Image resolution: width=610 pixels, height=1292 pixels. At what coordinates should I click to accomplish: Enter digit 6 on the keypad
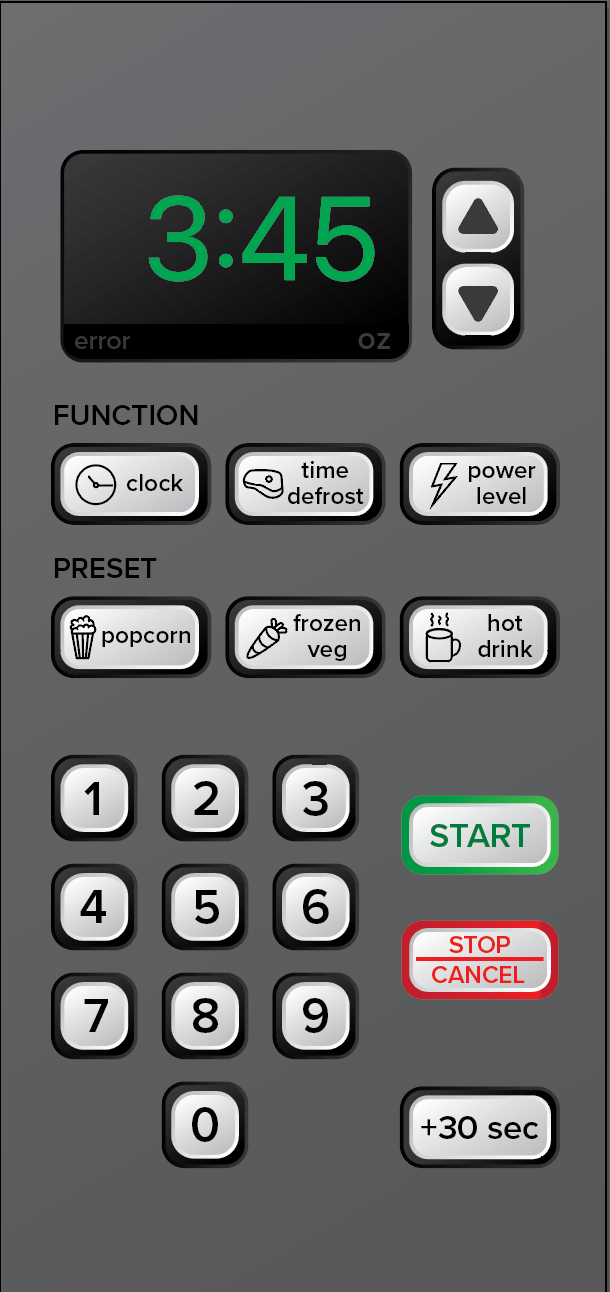point(316,907)
